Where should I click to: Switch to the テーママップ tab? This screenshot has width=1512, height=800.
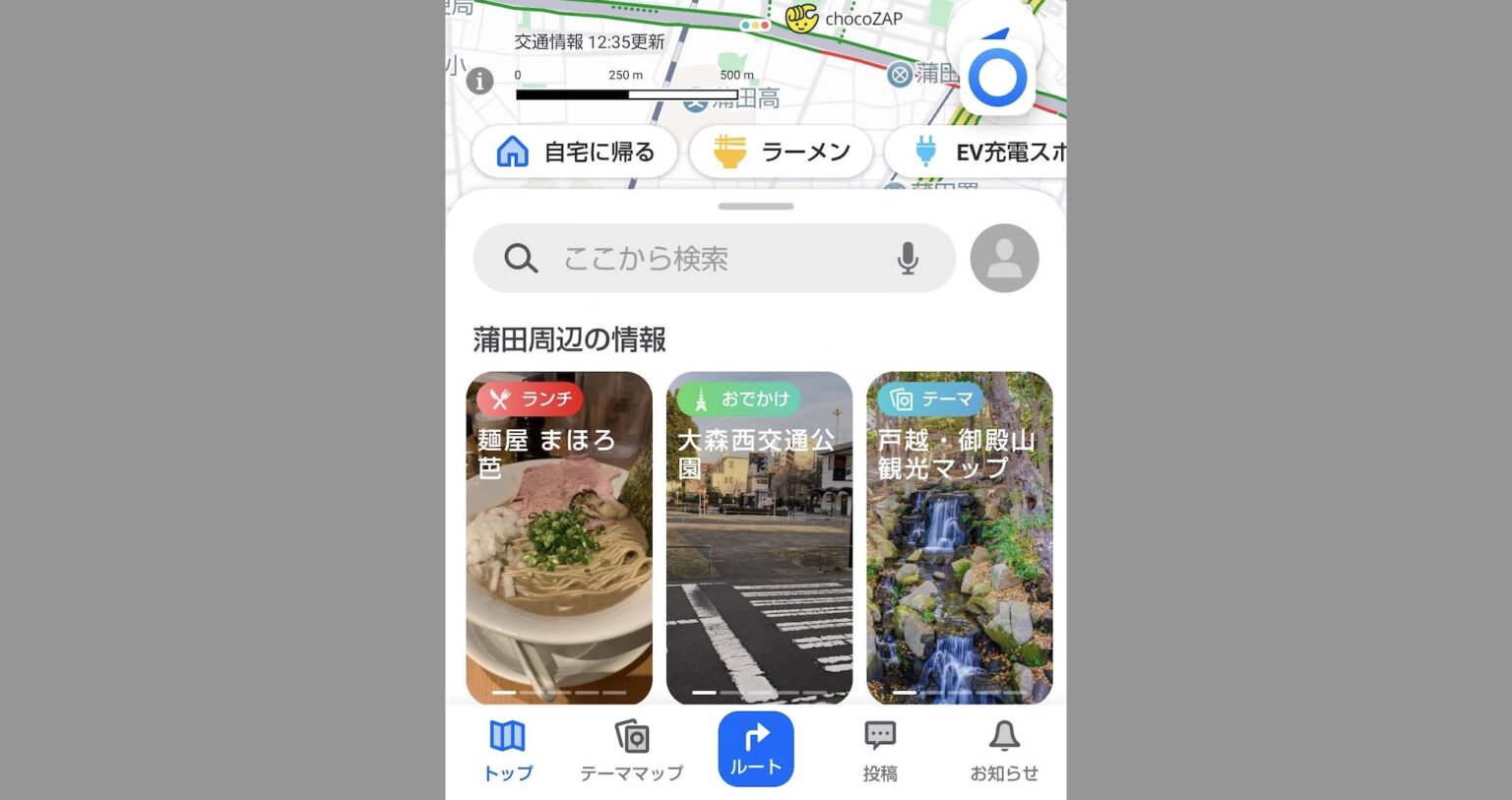coord(631,751)
